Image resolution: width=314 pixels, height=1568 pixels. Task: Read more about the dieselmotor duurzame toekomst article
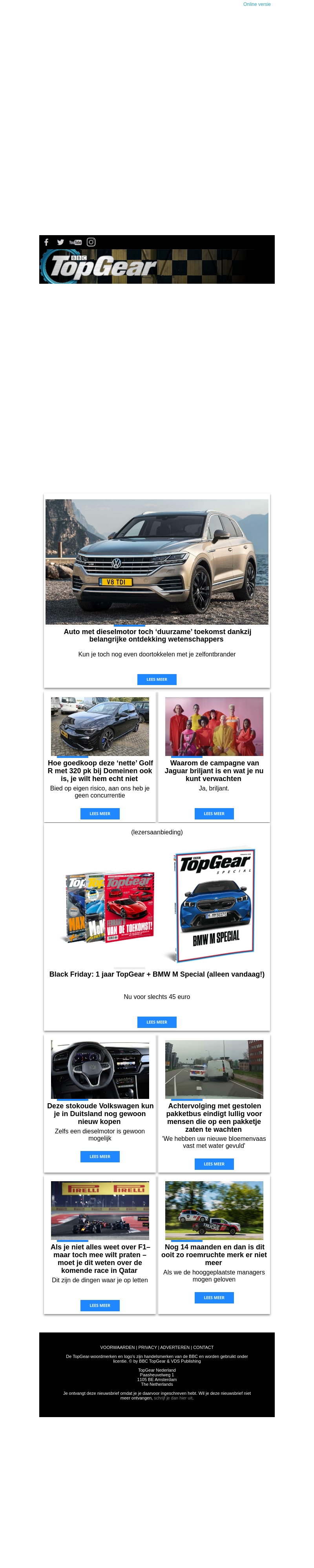(x=157, y=679)
